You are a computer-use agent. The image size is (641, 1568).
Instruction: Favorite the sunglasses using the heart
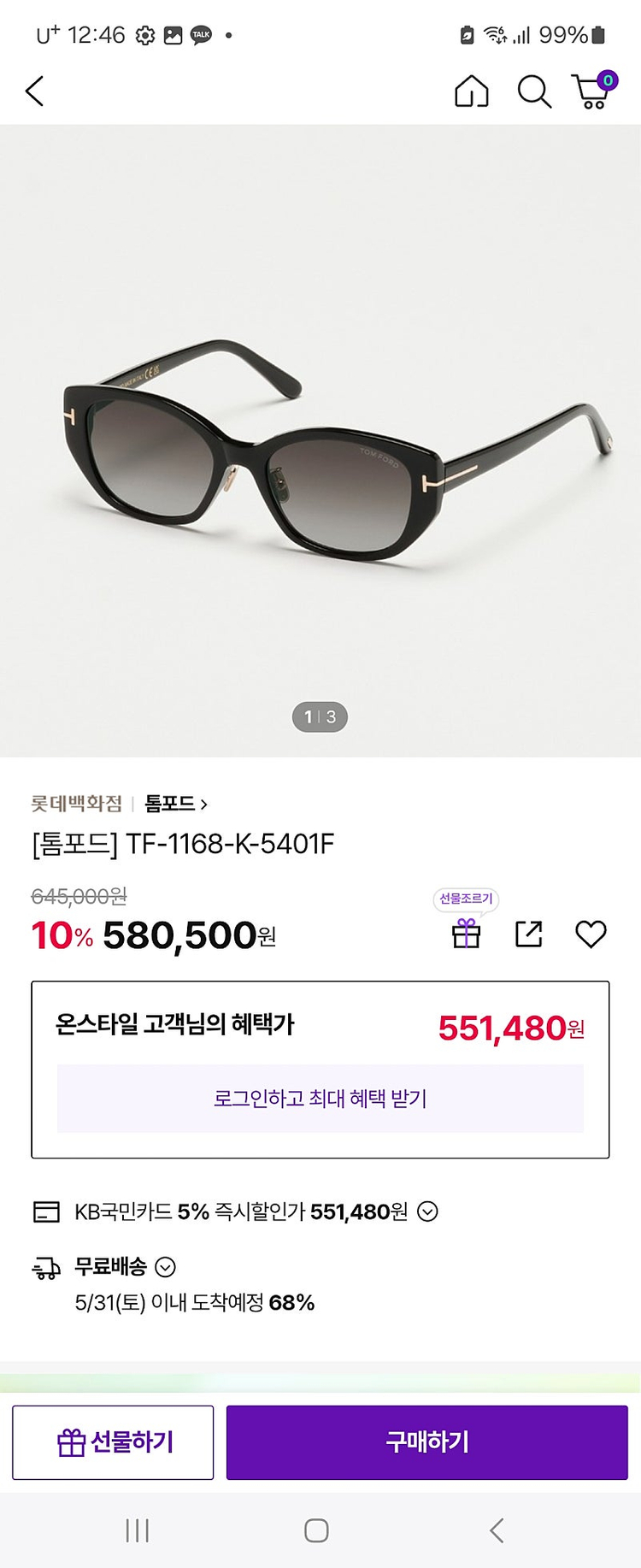click(x=591, y=934)
